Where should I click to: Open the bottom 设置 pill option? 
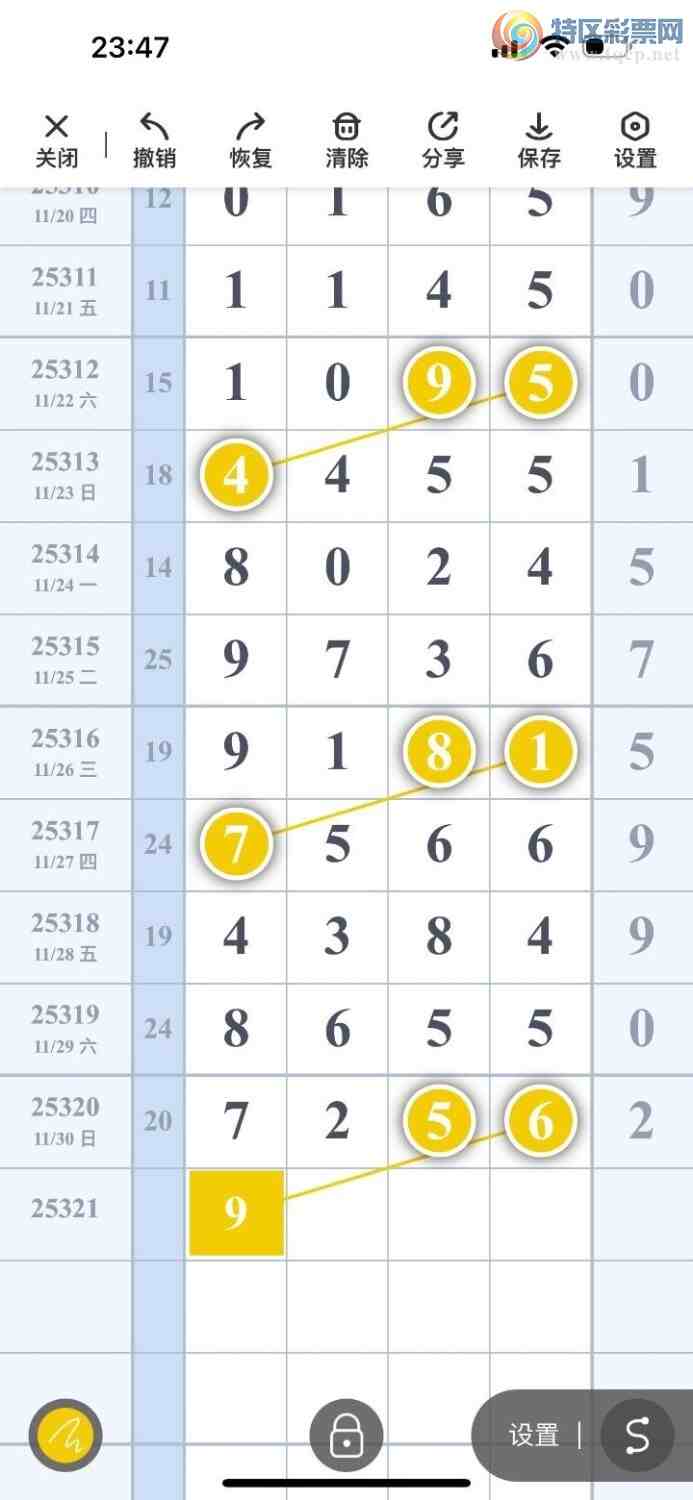[x=533, y=1436]
